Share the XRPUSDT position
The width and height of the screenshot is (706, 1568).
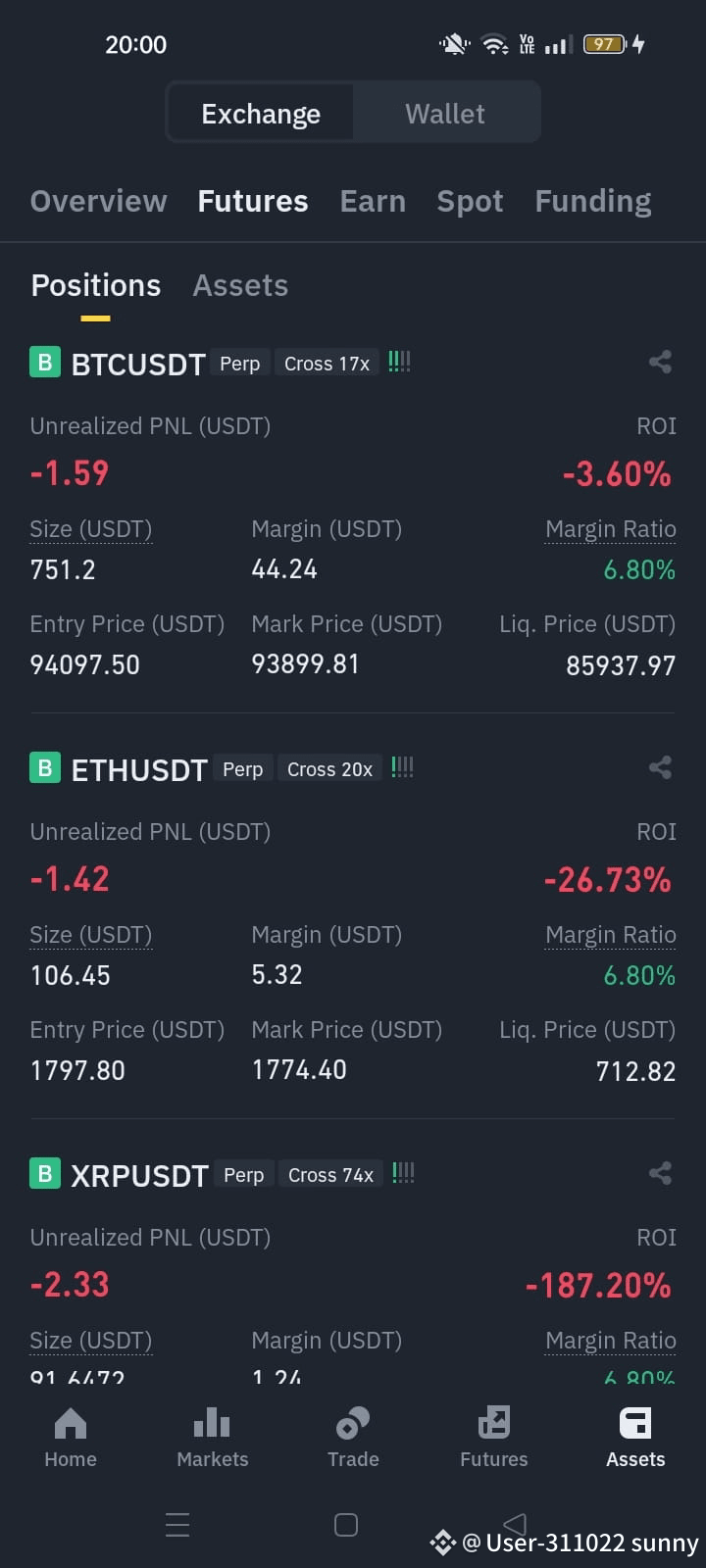[x=660, y=1173]
